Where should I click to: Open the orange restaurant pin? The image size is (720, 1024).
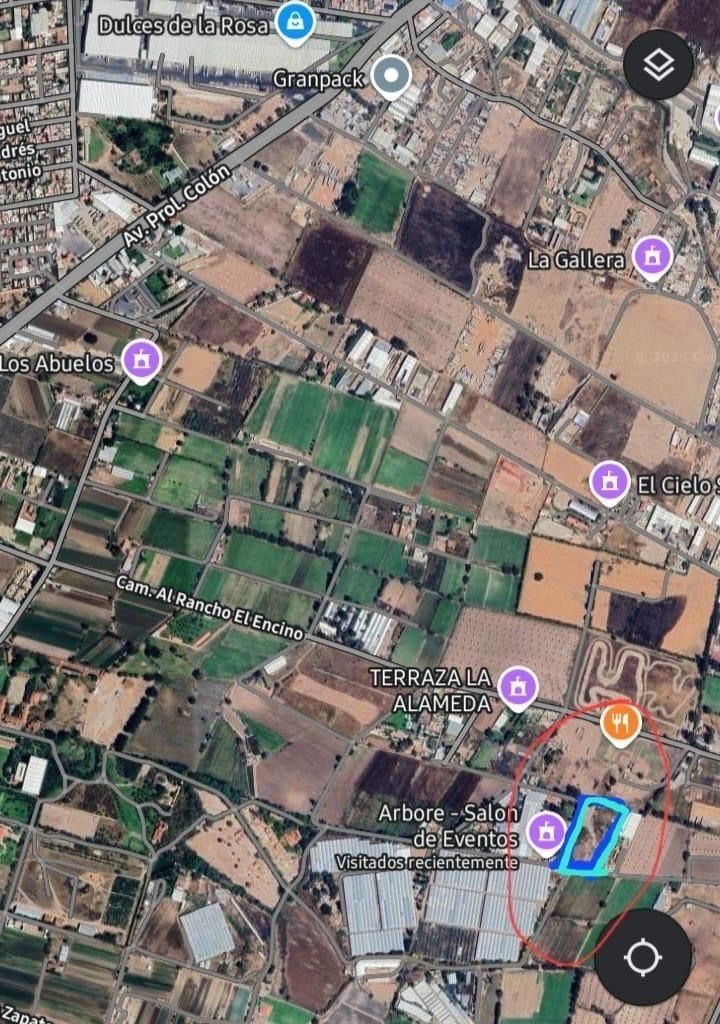(621, 723)
